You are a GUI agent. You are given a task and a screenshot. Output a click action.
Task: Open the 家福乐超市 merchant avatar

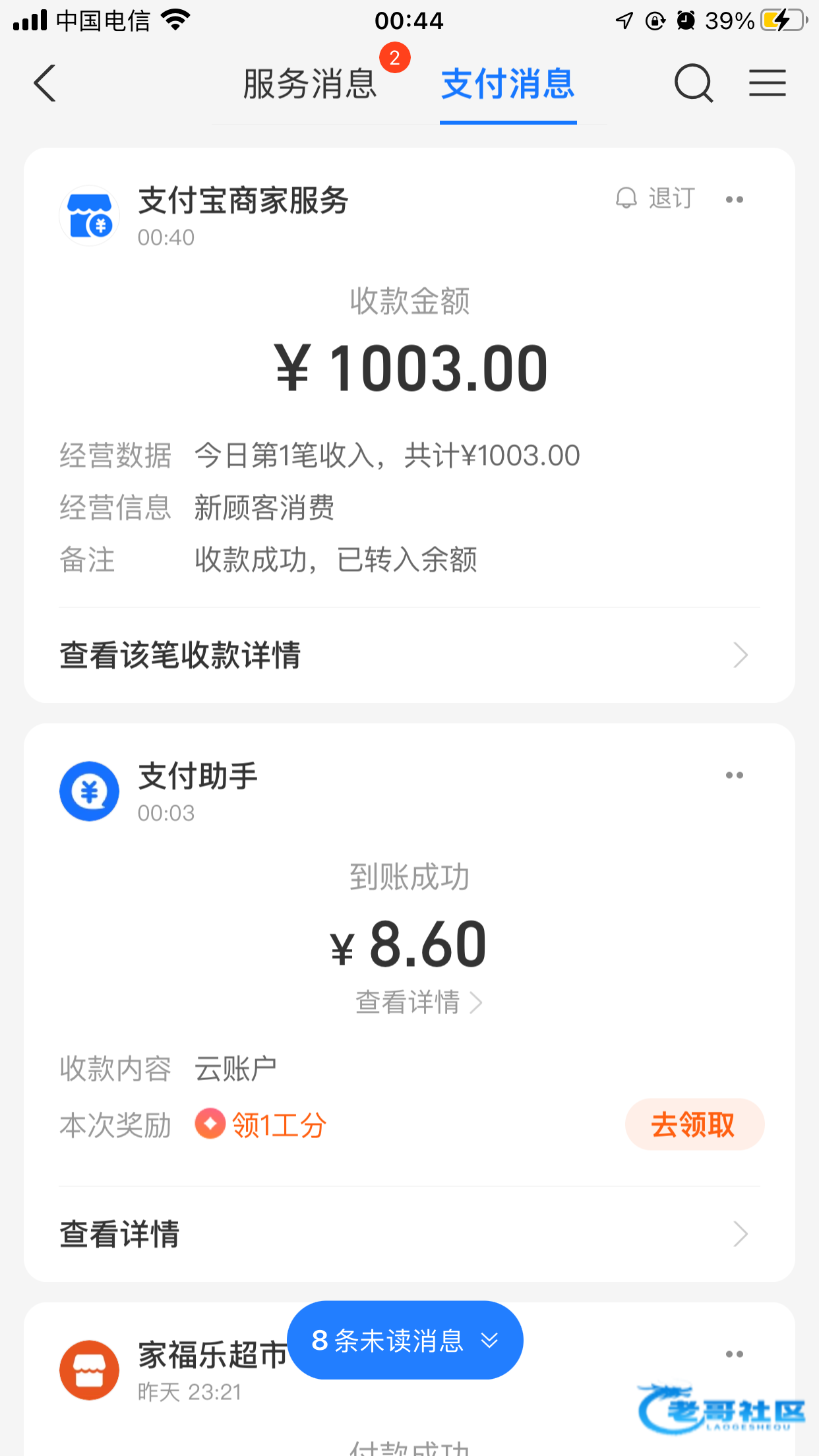pos(90,1370)
